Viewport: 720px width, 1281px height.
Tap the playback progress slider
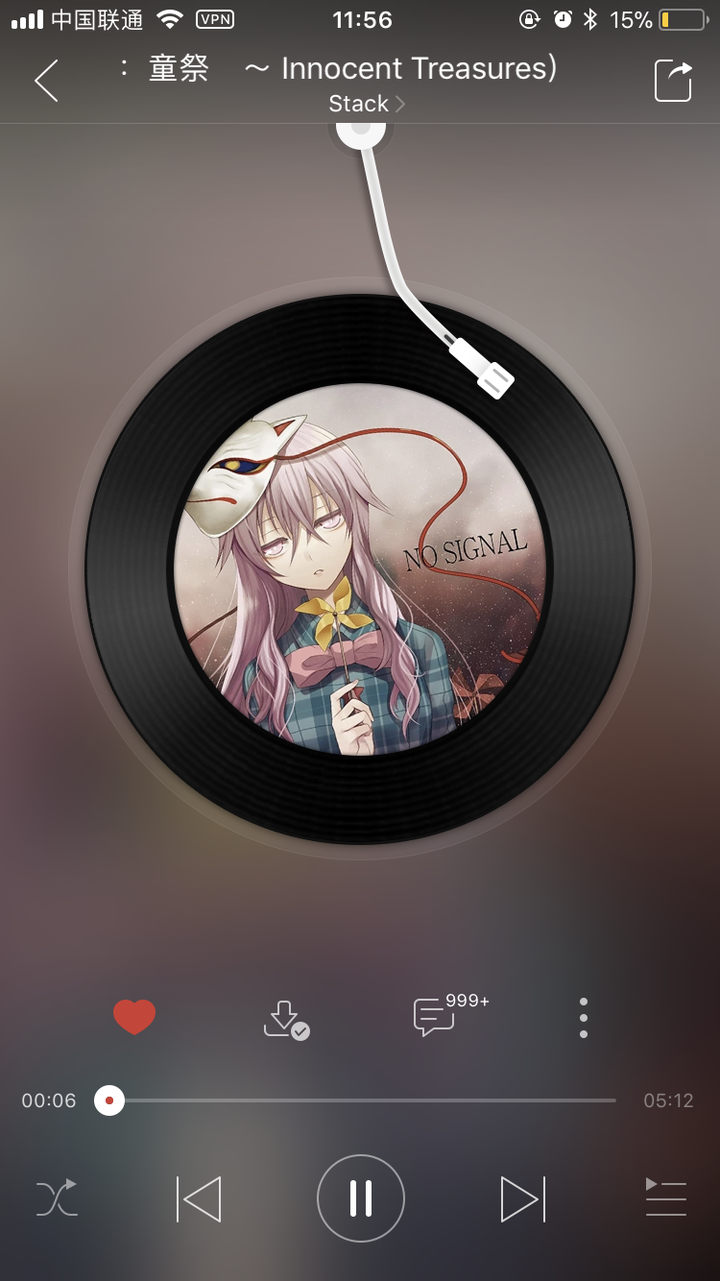pos(360,1101)
